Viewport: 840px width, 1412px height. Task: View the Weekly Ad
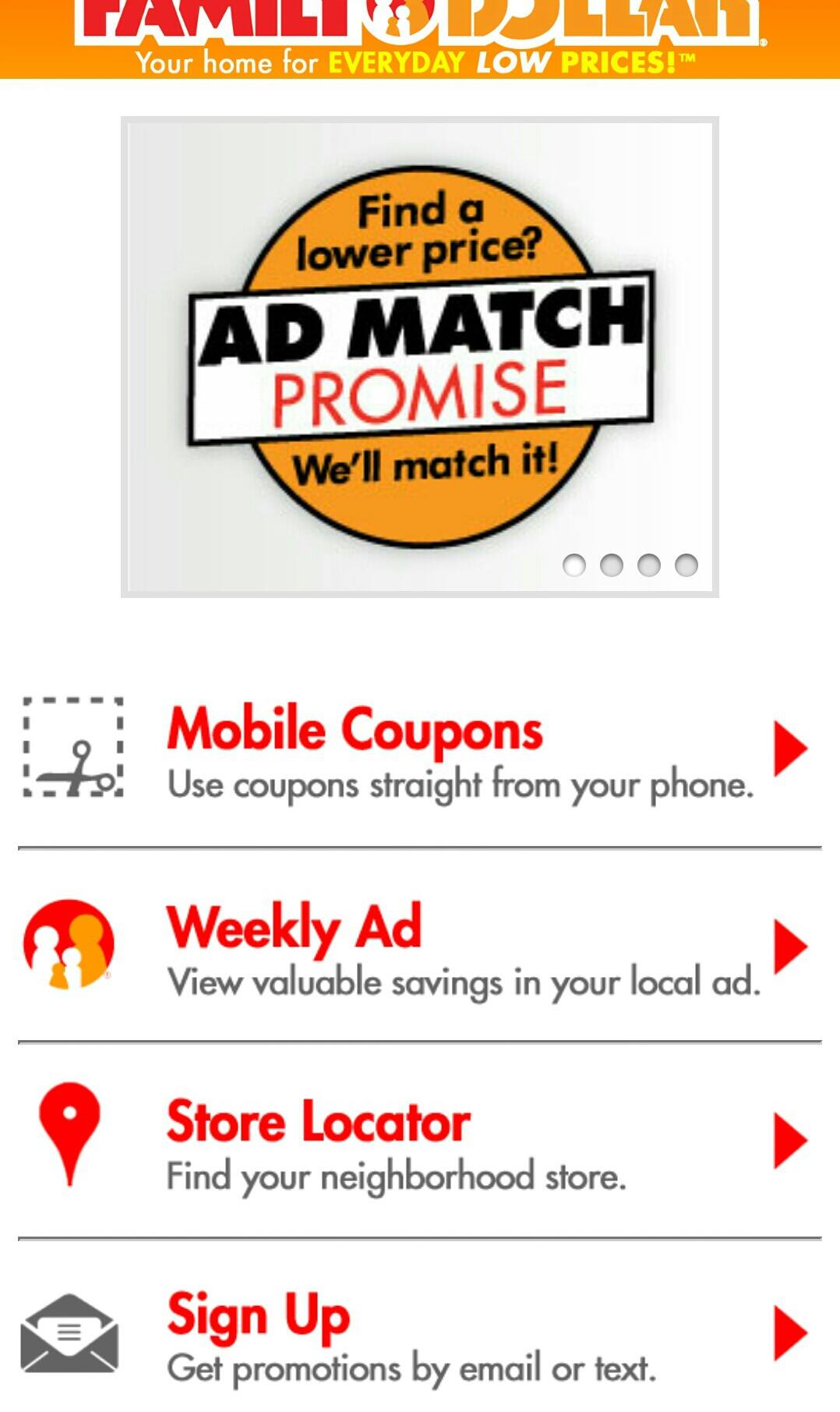419,947
